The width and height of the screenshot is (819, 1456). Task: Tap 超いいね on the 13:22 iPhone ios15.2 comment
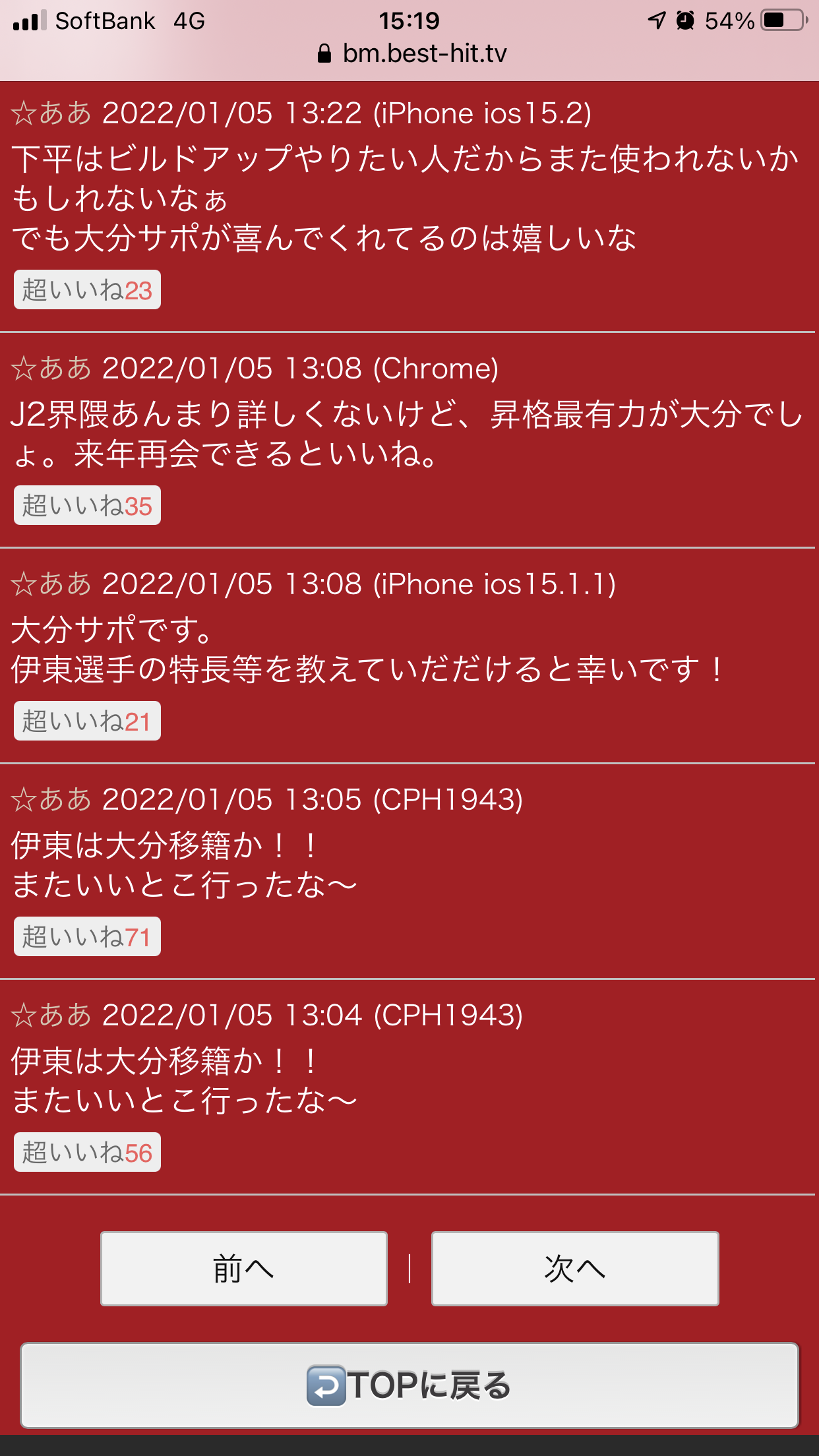point(87,289)
